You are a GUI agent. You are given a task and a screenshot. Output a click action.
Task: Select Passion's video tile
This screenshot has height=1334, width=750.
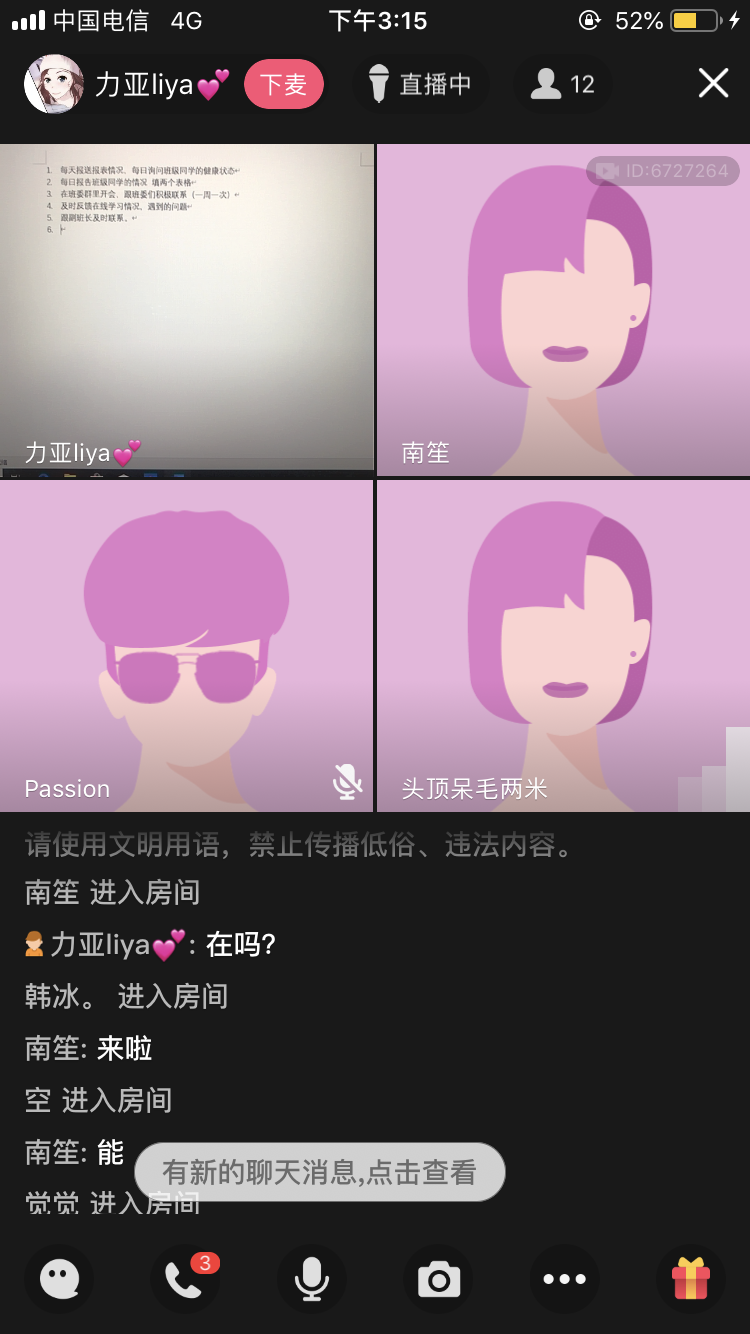pyautogui.click(x=187, y=646)
